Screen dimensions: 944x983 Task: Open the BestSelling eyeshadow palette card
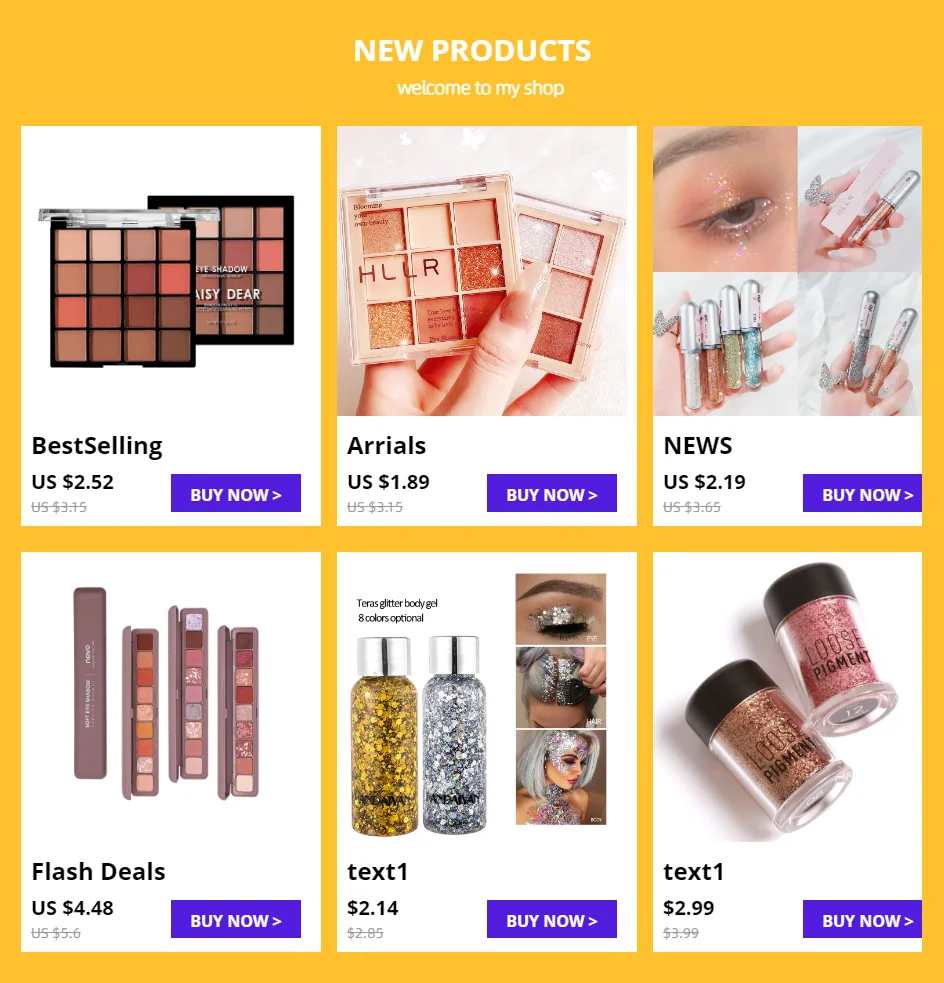pos(170,271)
